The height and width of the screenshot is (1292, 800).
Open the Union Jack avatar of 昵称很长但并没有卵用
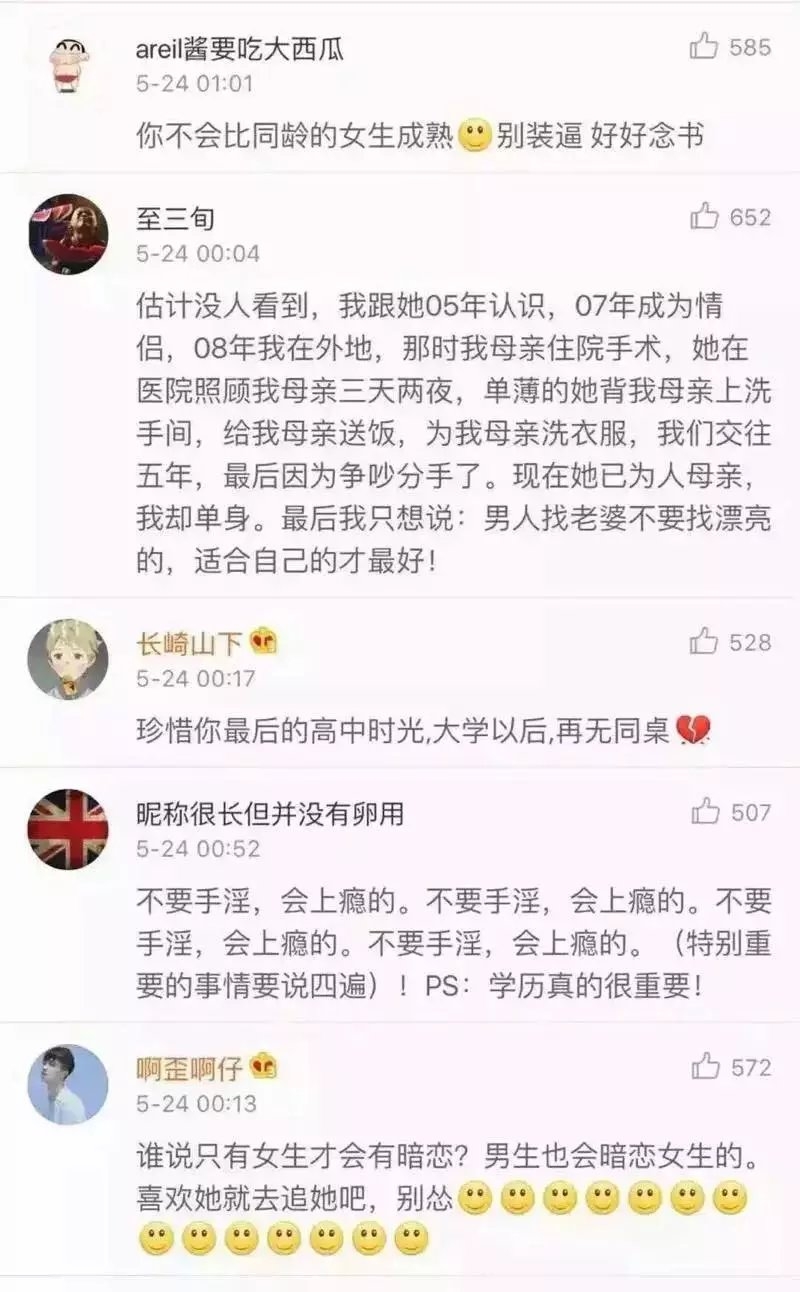point(68,829)
